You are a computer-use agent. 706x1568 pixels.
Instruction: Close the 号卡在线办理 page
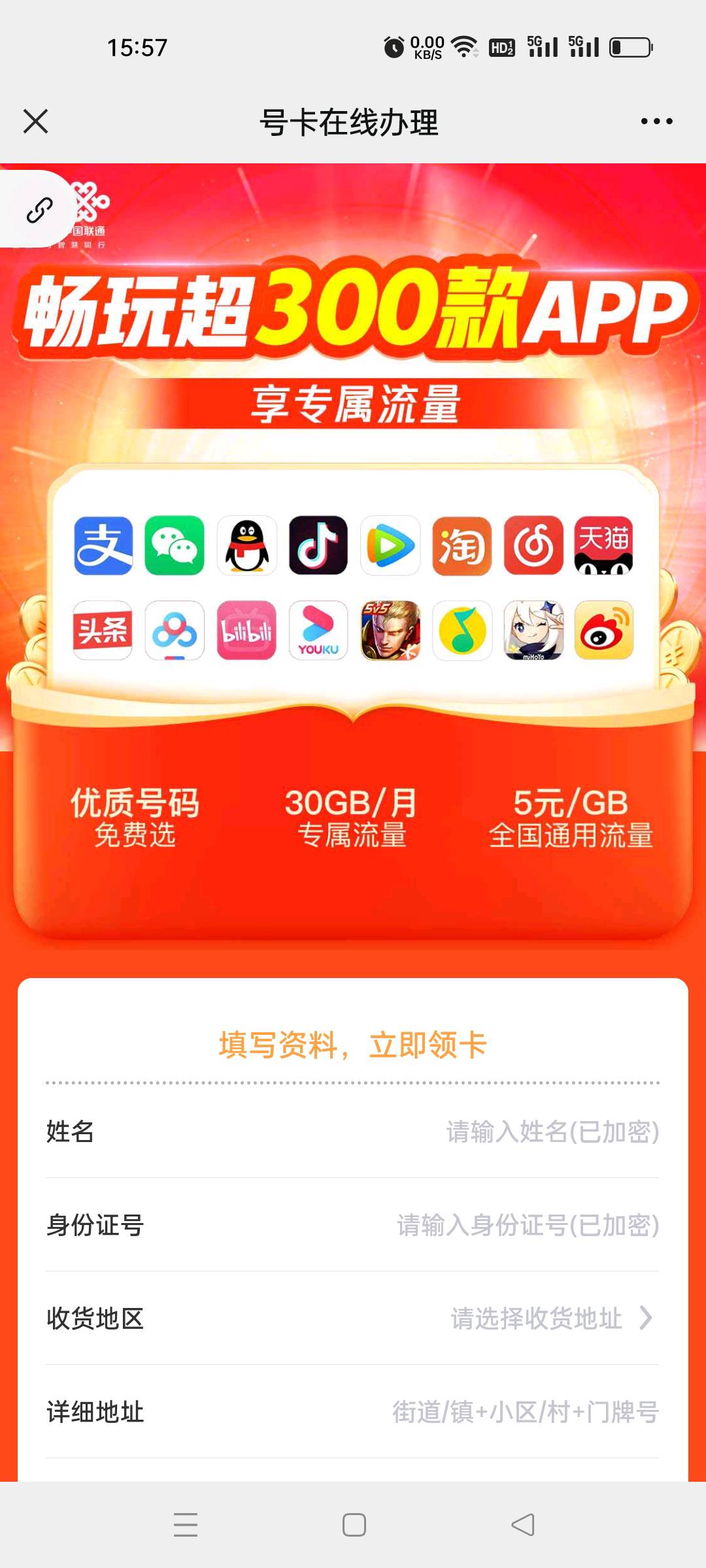point(35,122)
